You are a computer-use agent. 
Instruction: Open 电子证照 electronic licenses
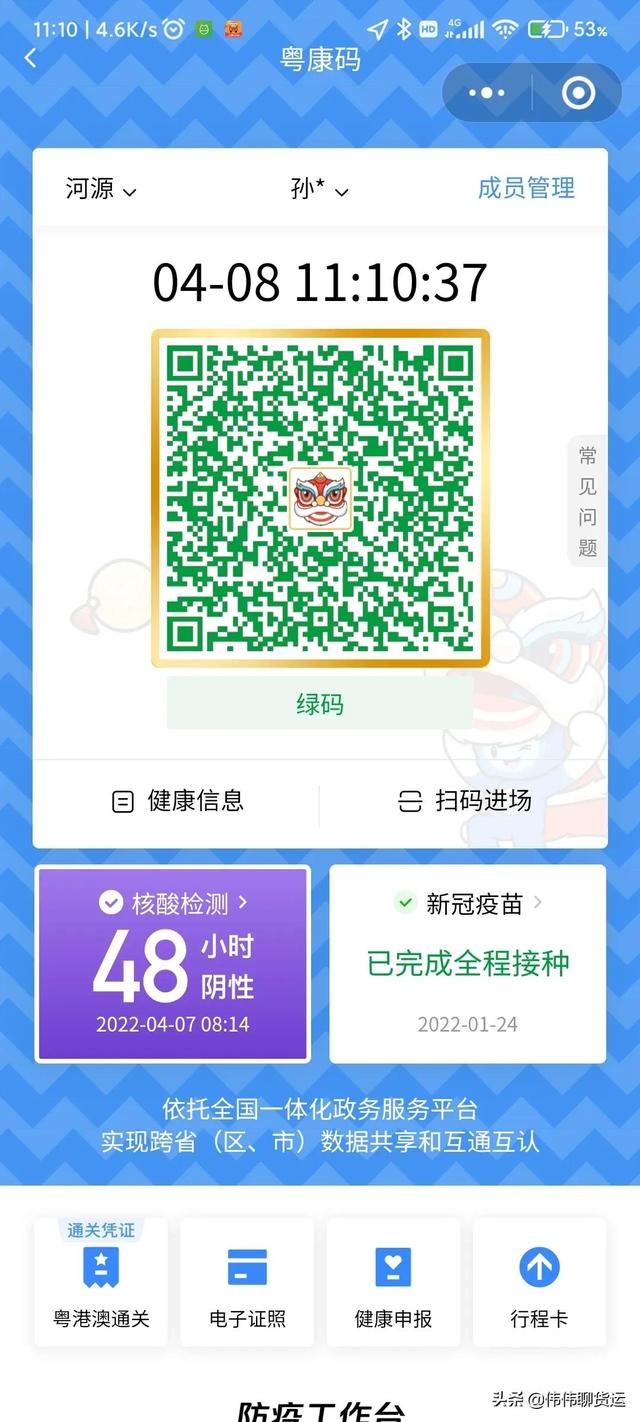pyautogui.click(x=247, y=1281)
